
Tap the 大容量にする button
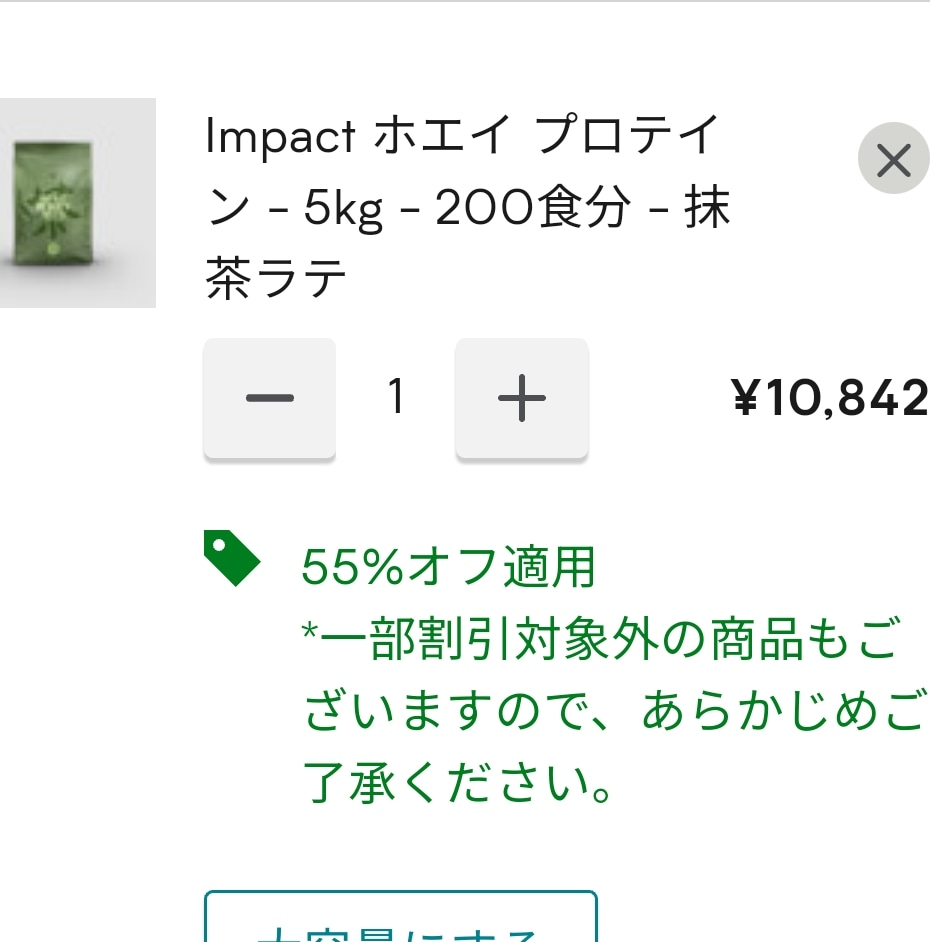[400, 922]
